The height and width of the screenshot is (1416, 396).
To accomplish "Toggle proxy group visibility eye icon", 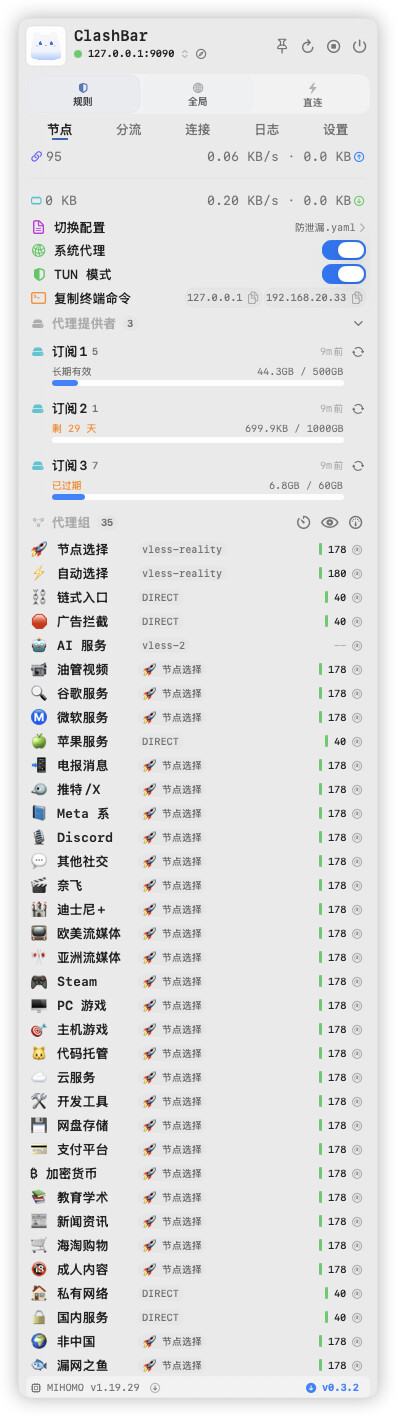I will (330, 522).
